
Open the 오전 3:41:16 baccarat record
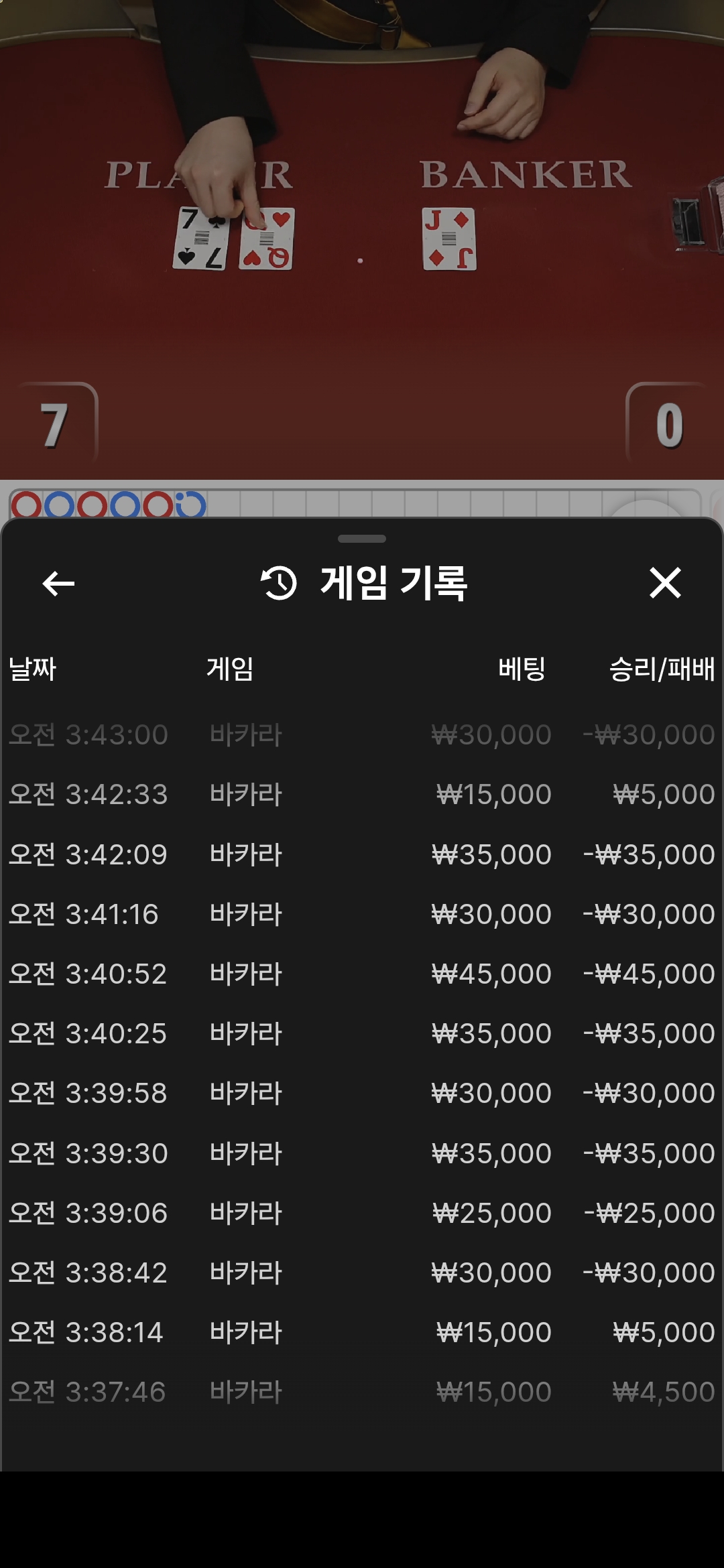click(x=362, y=914)
